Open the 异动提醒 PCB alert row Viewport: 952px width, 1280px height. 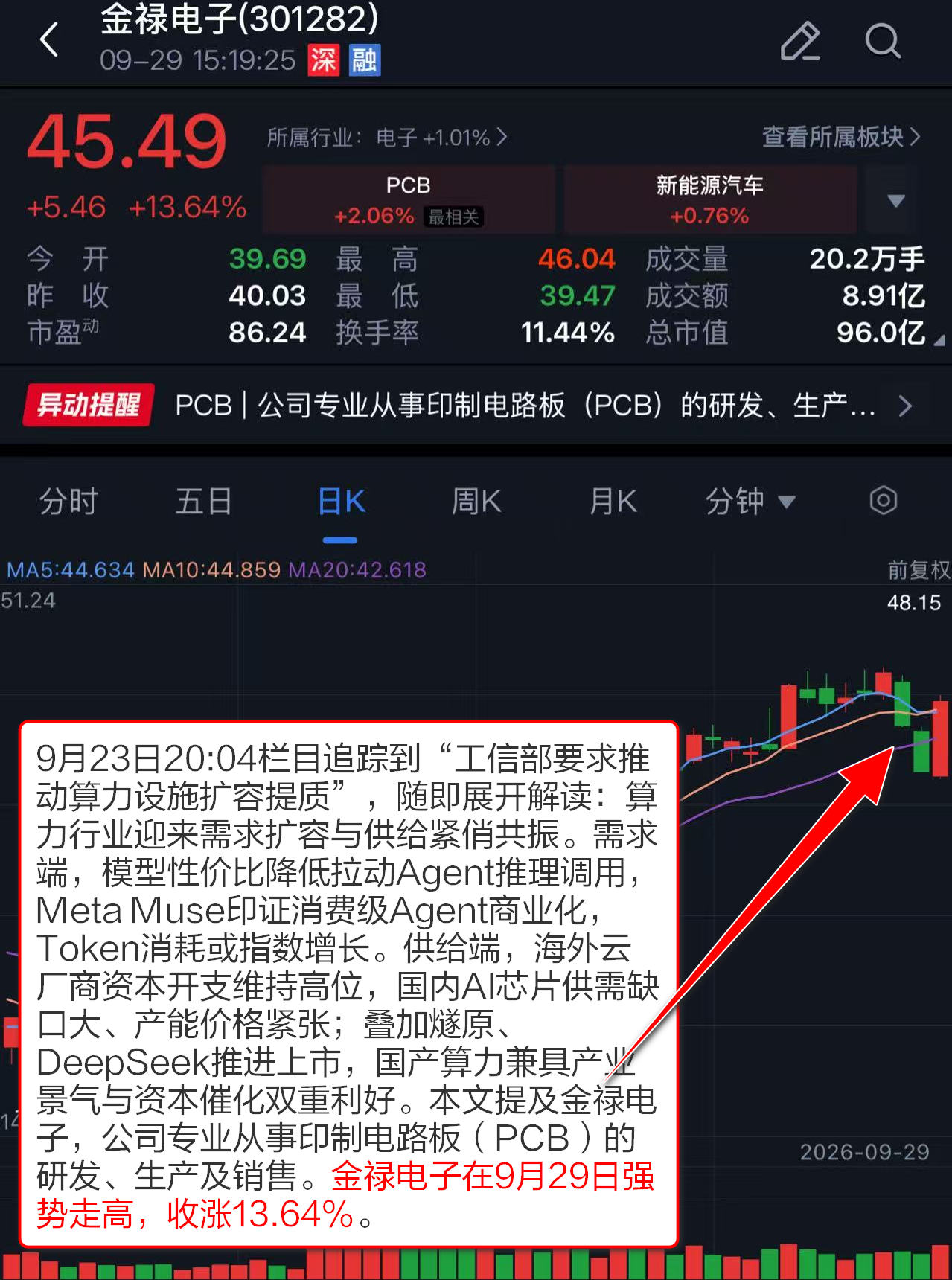click(476, 406)
